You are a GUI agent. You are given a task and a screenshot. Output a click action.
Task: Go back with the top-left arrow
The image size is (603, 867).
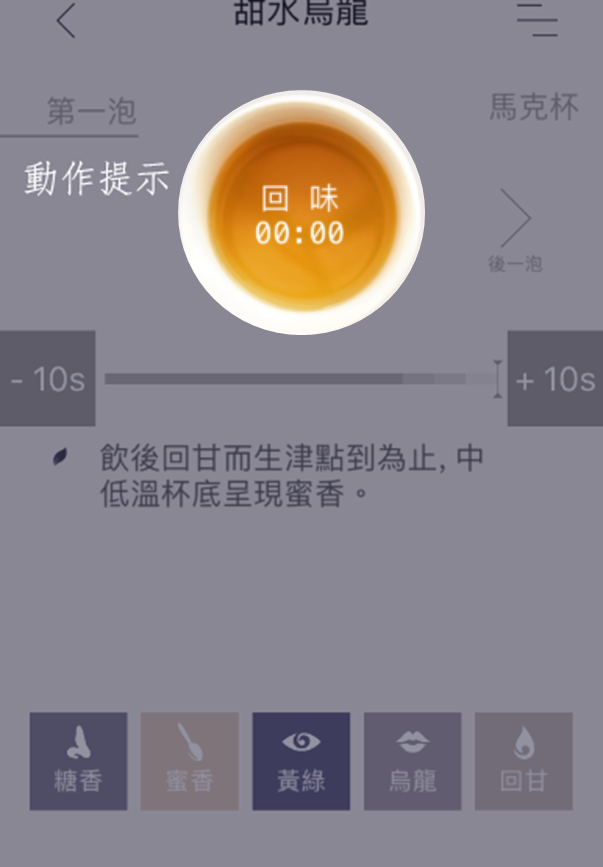click(66, 21)
